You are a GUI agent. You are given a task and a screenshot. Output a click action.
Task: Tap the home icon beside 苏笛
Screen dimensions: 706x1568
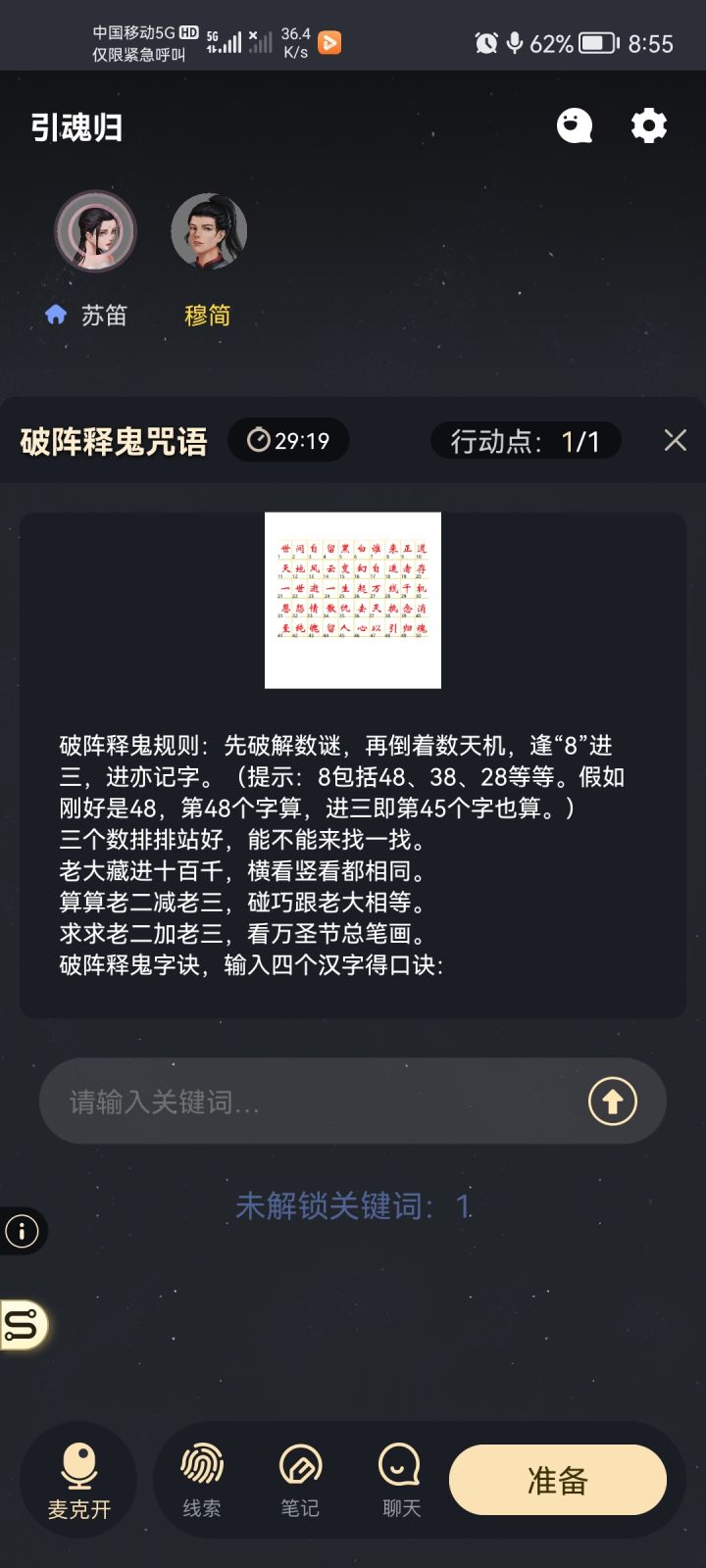point(56,316)
